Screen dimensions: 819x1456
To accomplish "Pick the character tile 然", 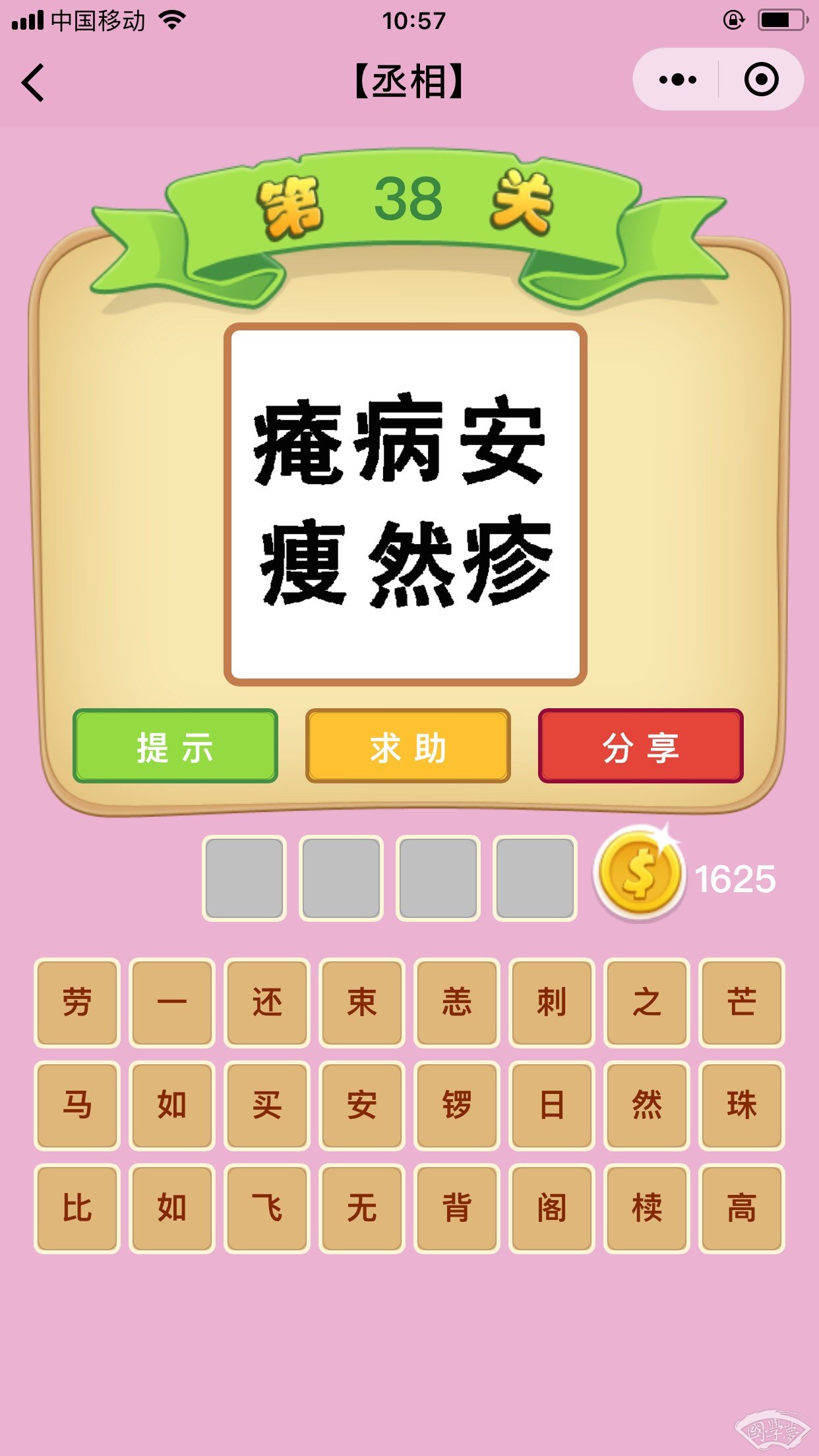I will coord(646,1105).
